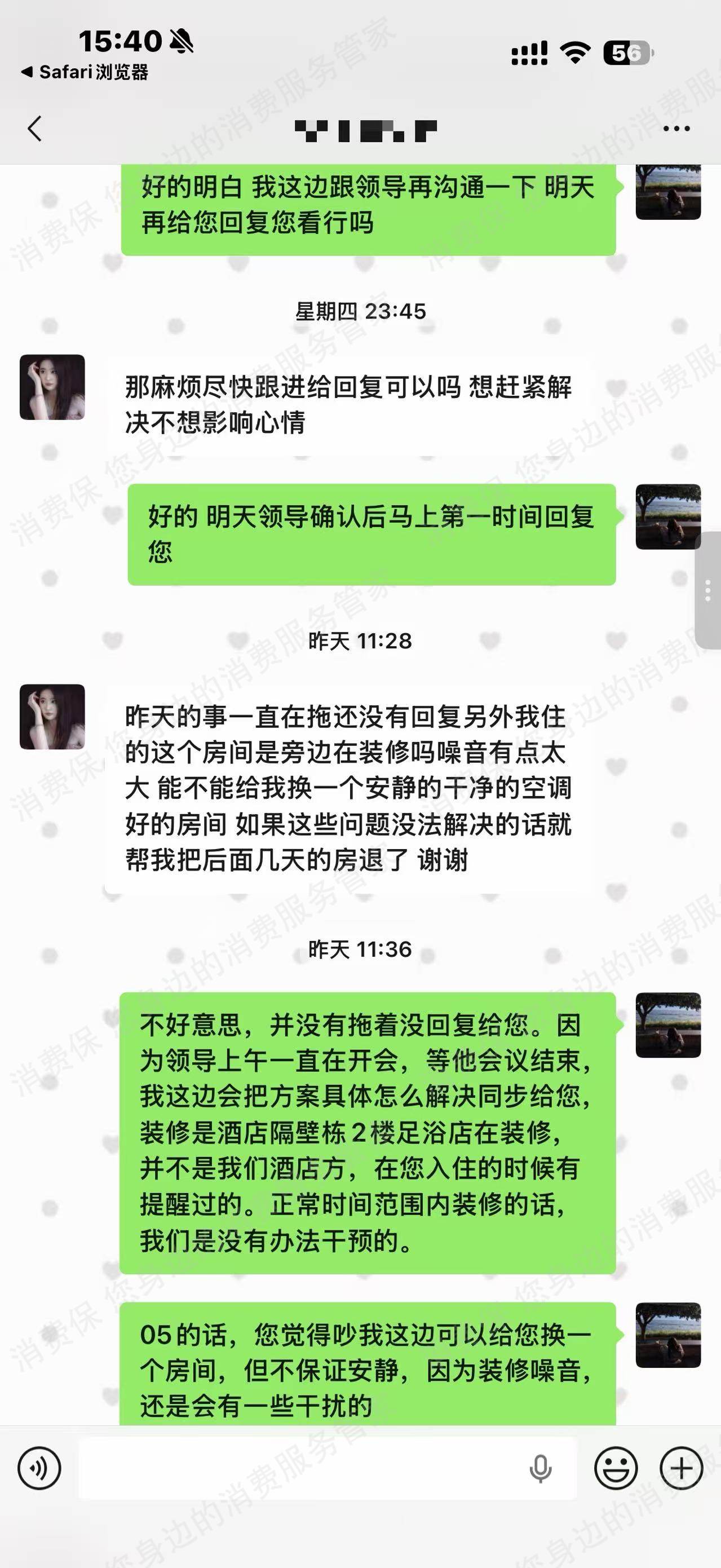Open the chat's three-dot menu
This screenshot has width=721, height=1568.
[676, 129]
